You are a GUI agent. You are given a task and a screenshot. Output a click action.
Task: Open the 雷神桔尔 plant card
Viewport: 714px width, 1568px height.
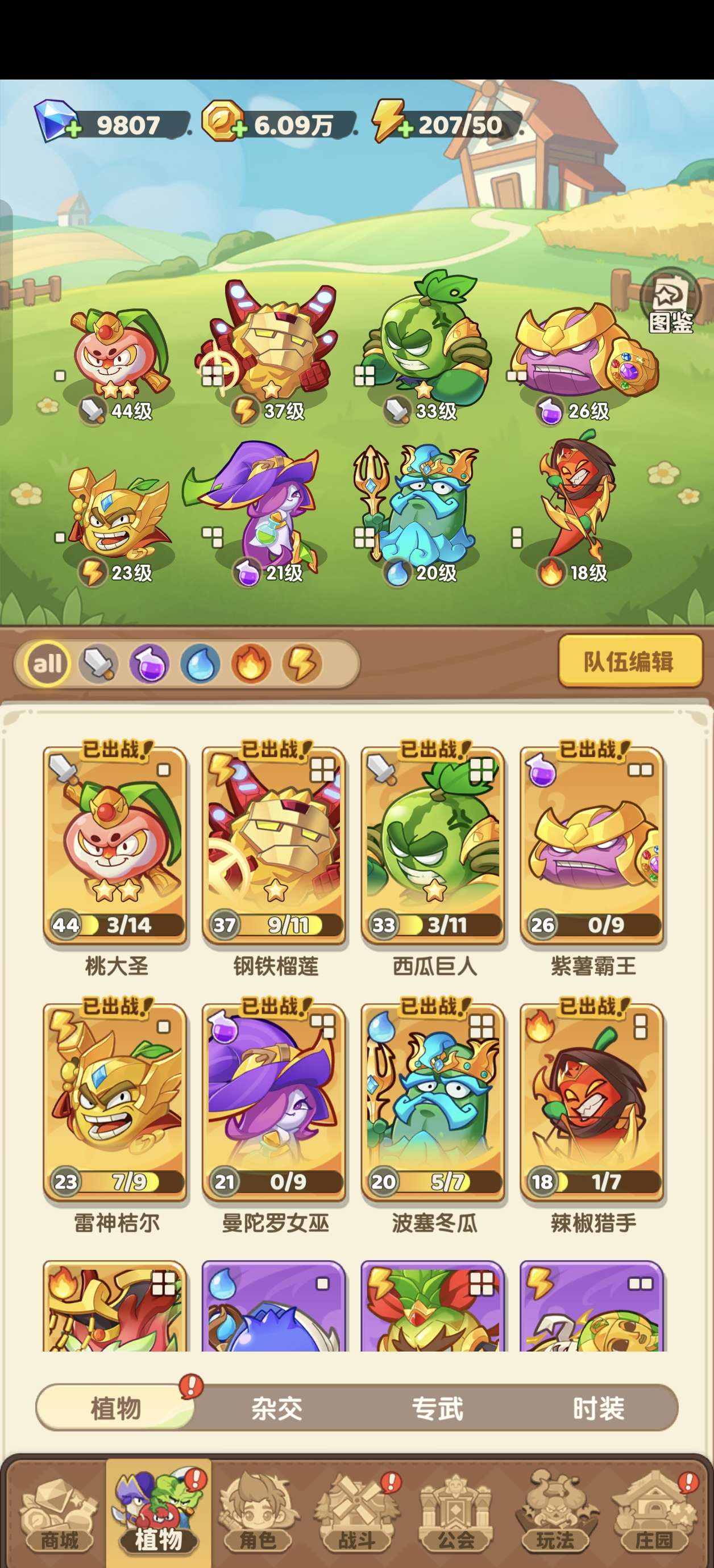[x=115, y=1102]
